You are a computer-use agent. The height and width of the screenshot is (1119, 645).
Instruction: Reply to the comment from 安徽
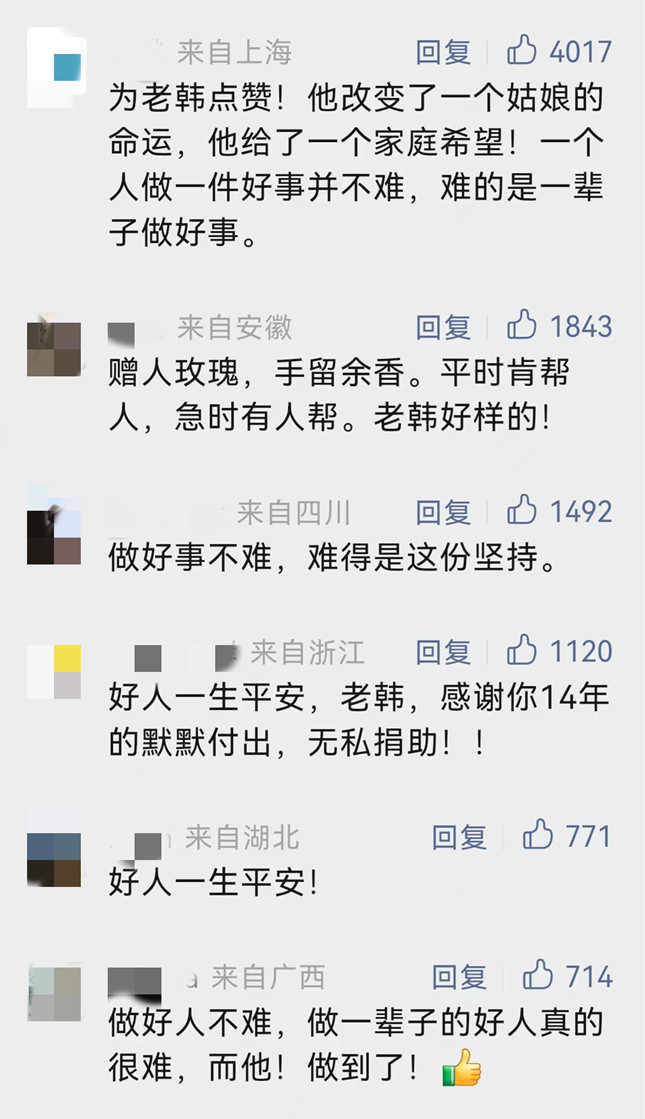444,326
